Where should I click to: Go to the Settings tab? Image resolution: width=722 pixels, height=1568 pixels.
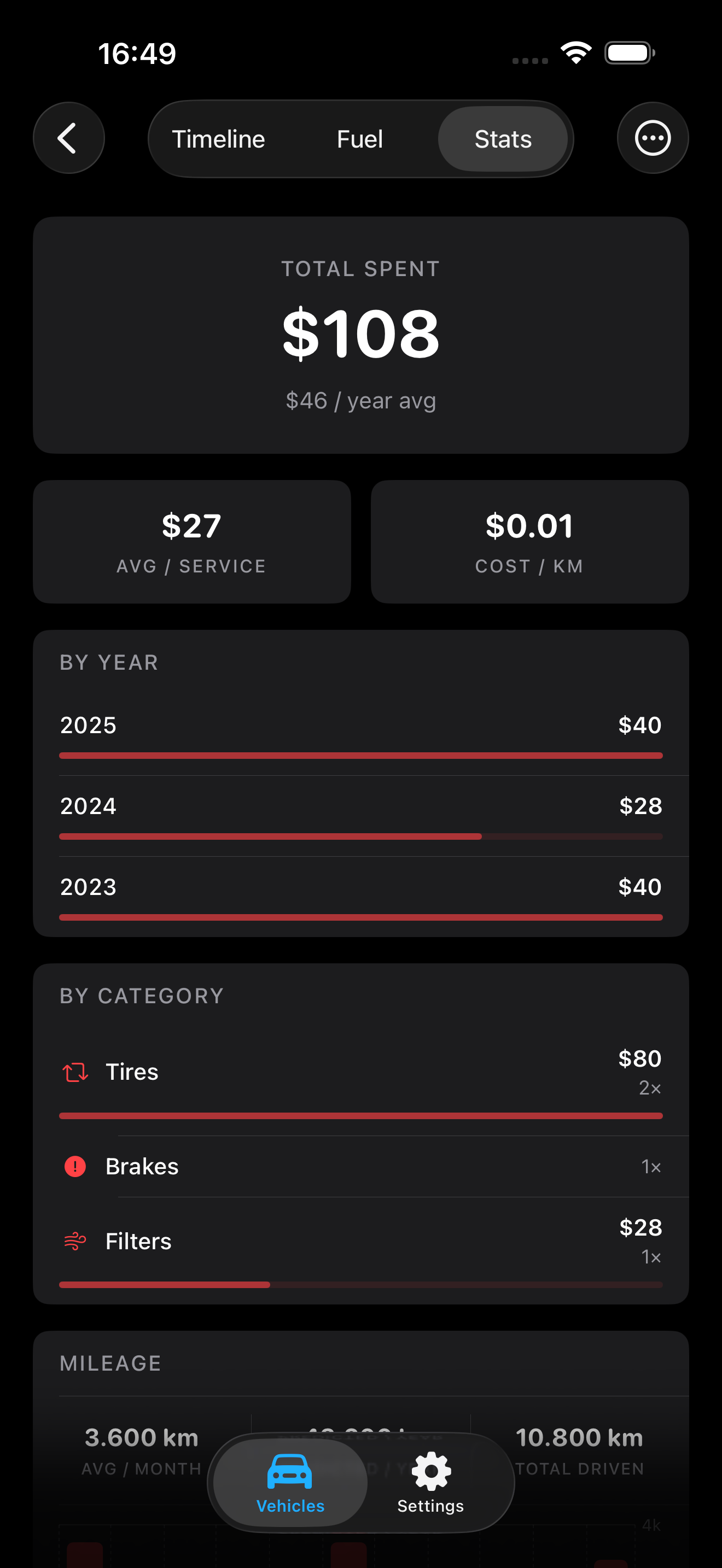click(x=430, y=1483)
